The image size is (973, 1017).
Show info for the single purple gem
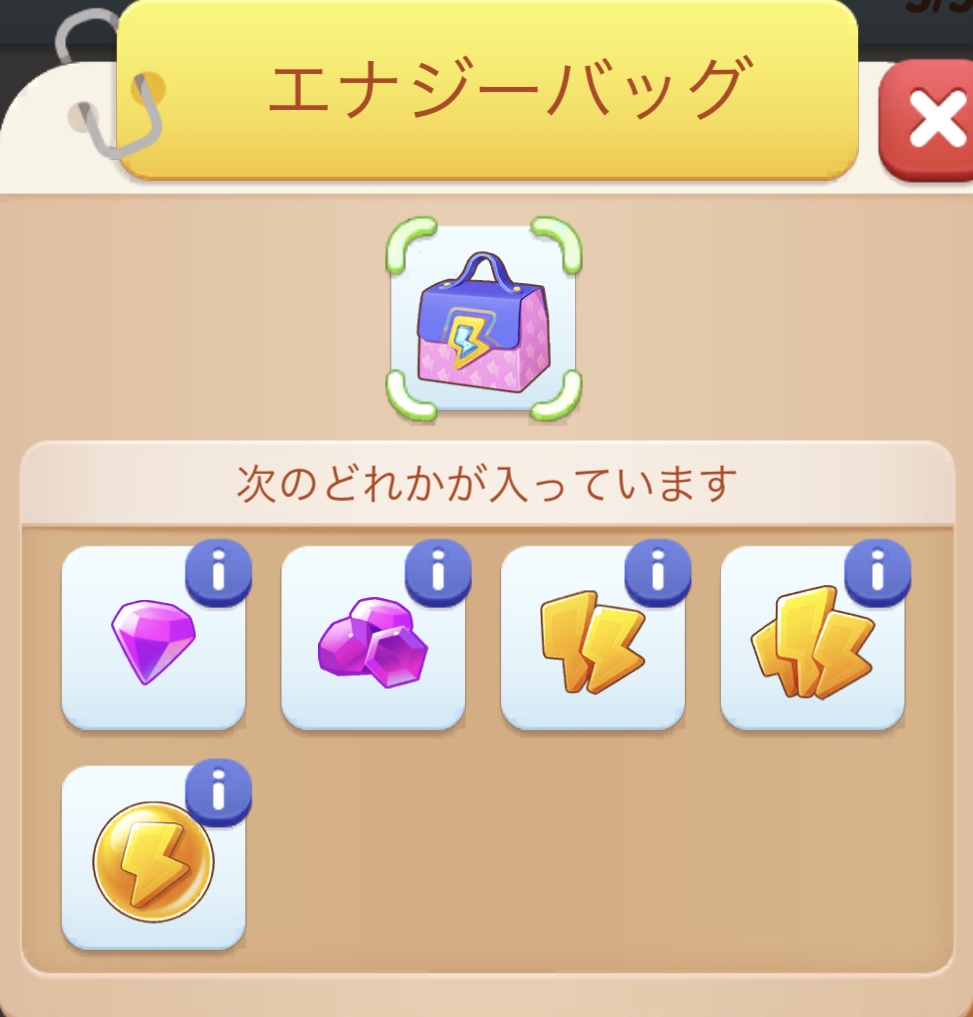(x=218, y=574)
